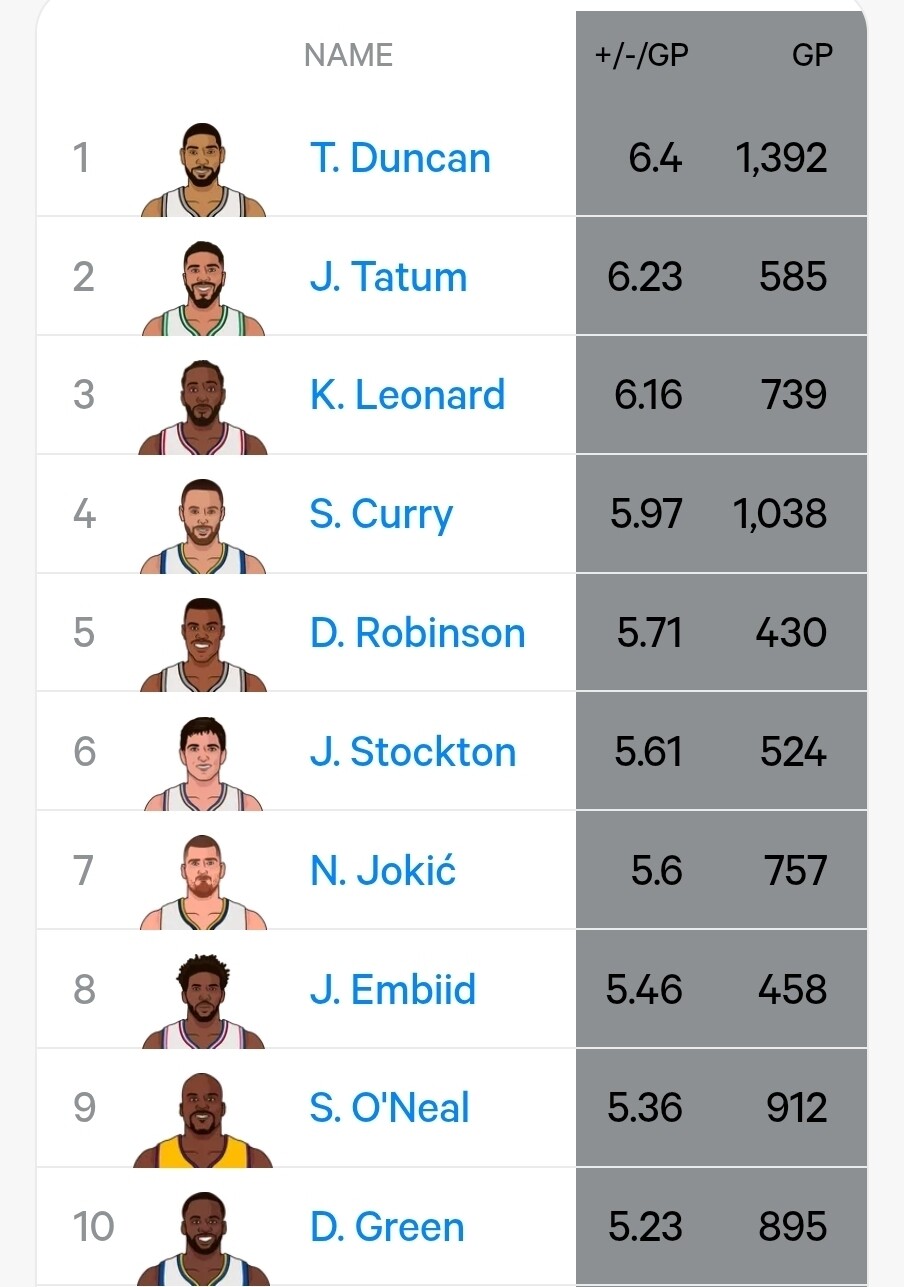
Task: Sort by the +/-/GP column header
Action: tap(641, 55)
